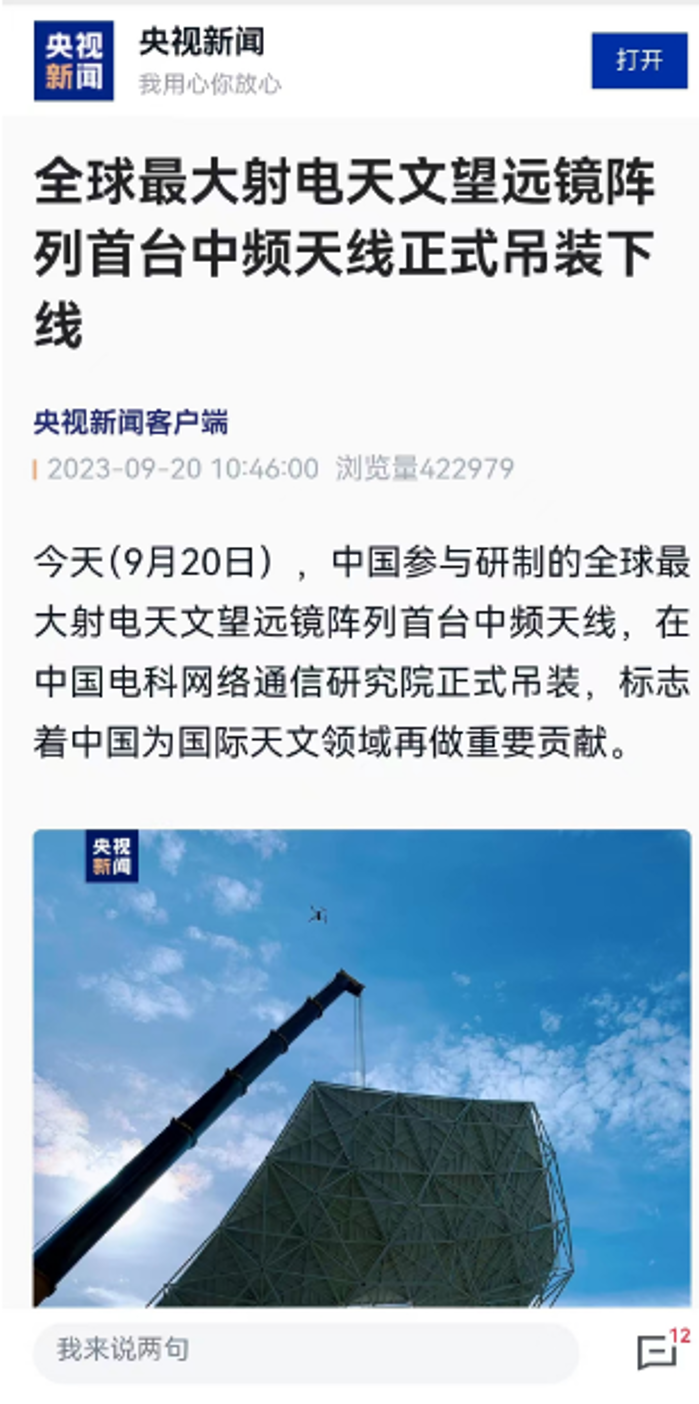Image resolution: width=699 pixels, height=1404 pixels.
Task: Open the comments icon showing 12
Action: (x=658, y=1351)
